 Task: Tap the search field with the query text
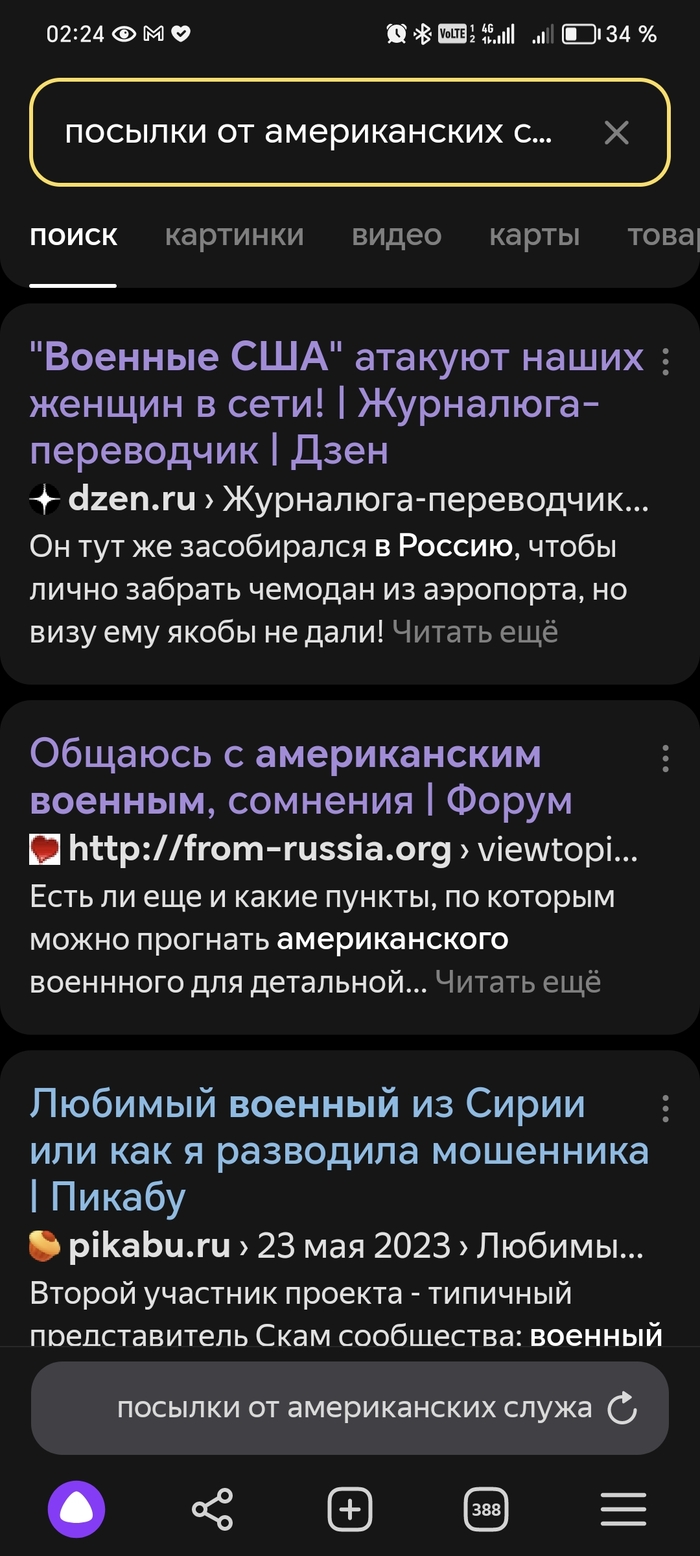click(308, 132)
